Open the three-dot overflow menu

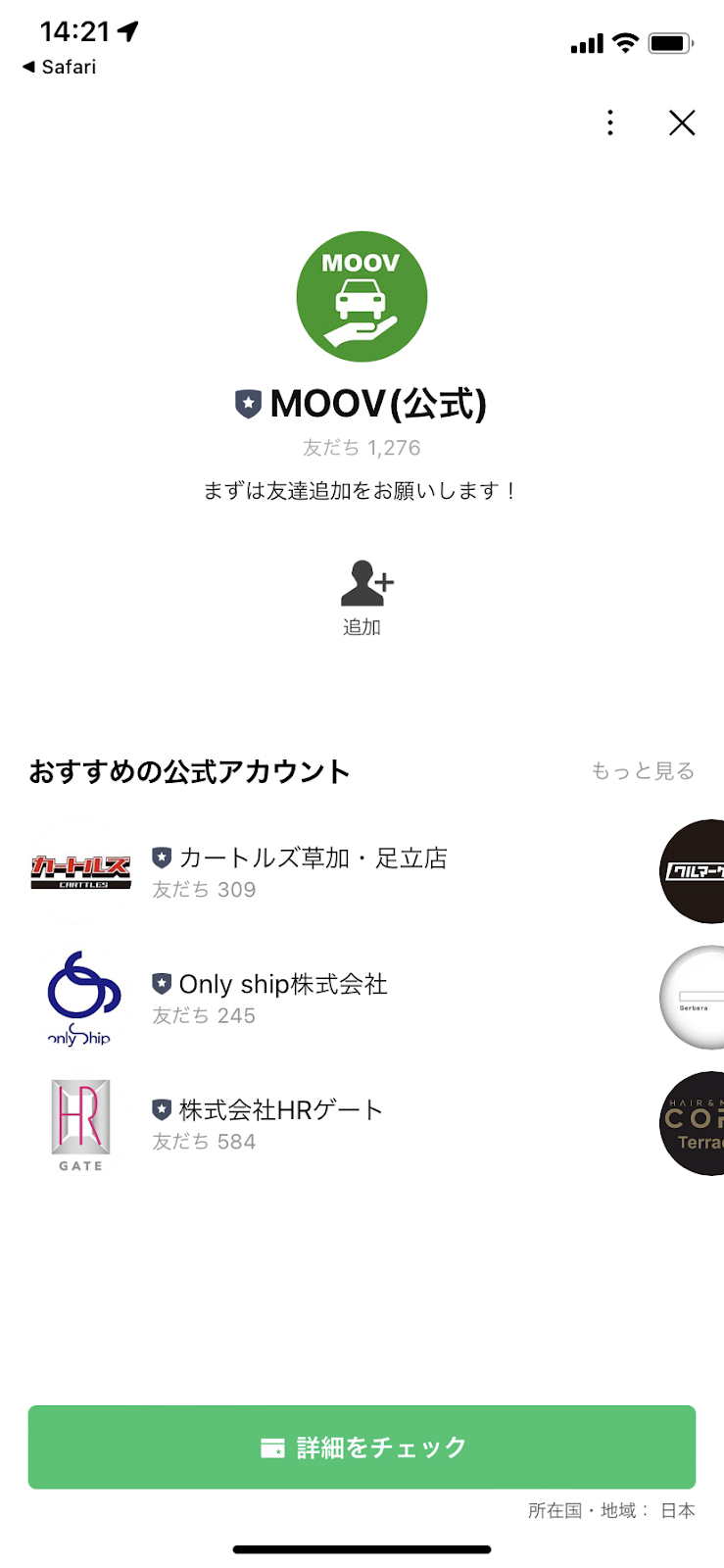point(610,122)
